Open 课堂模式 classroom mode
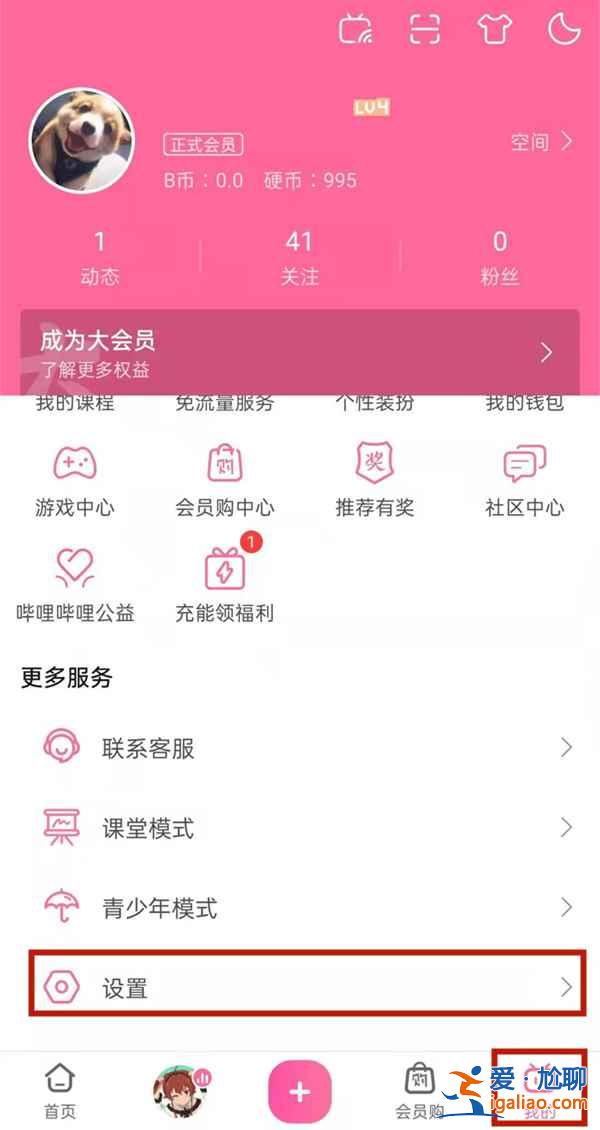The image size is (600, 1130). pyautogui.click(x=300, y=828)
